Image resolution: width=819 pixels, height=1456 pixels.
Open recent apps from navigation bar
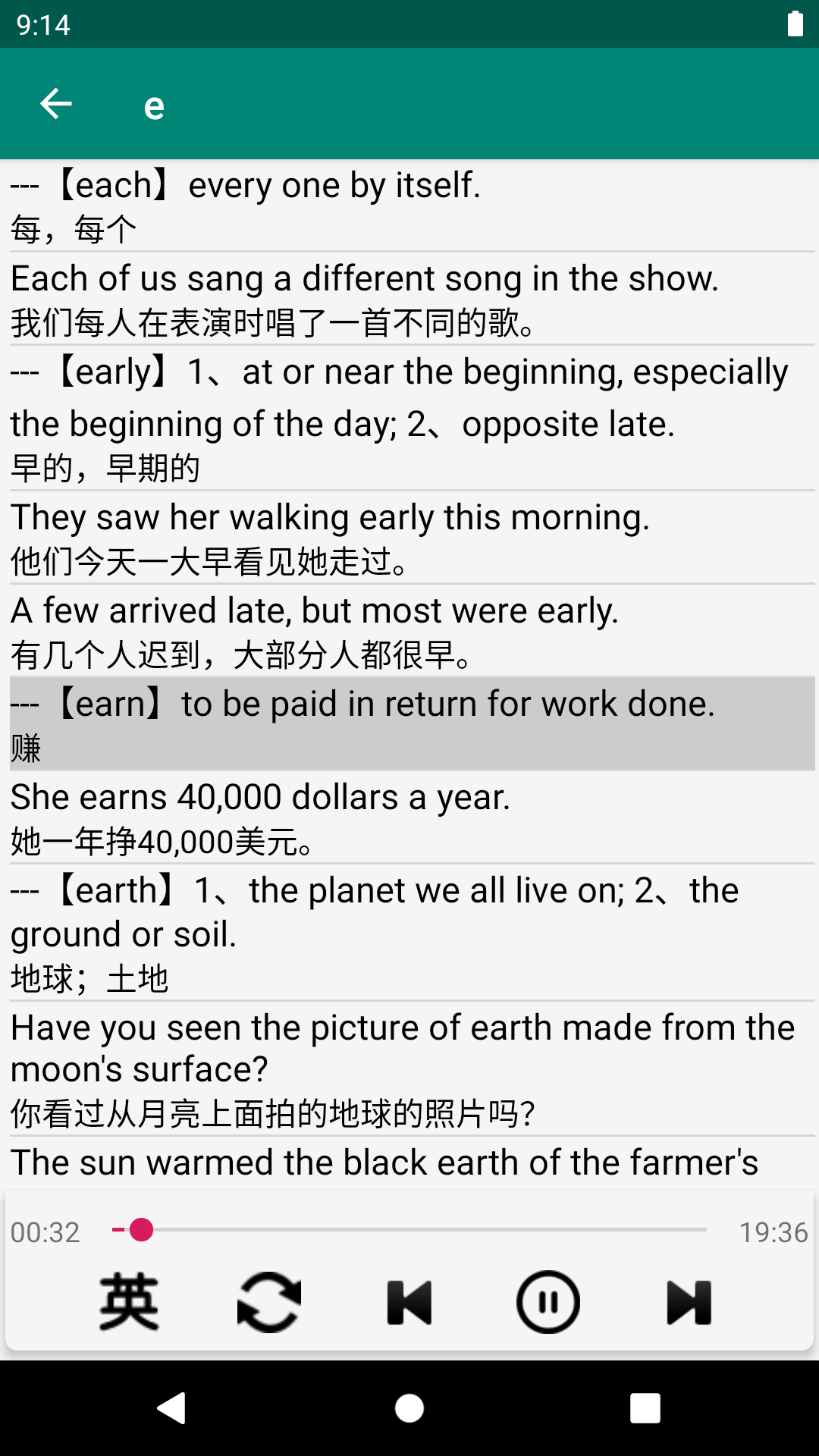pos(645,1408)
